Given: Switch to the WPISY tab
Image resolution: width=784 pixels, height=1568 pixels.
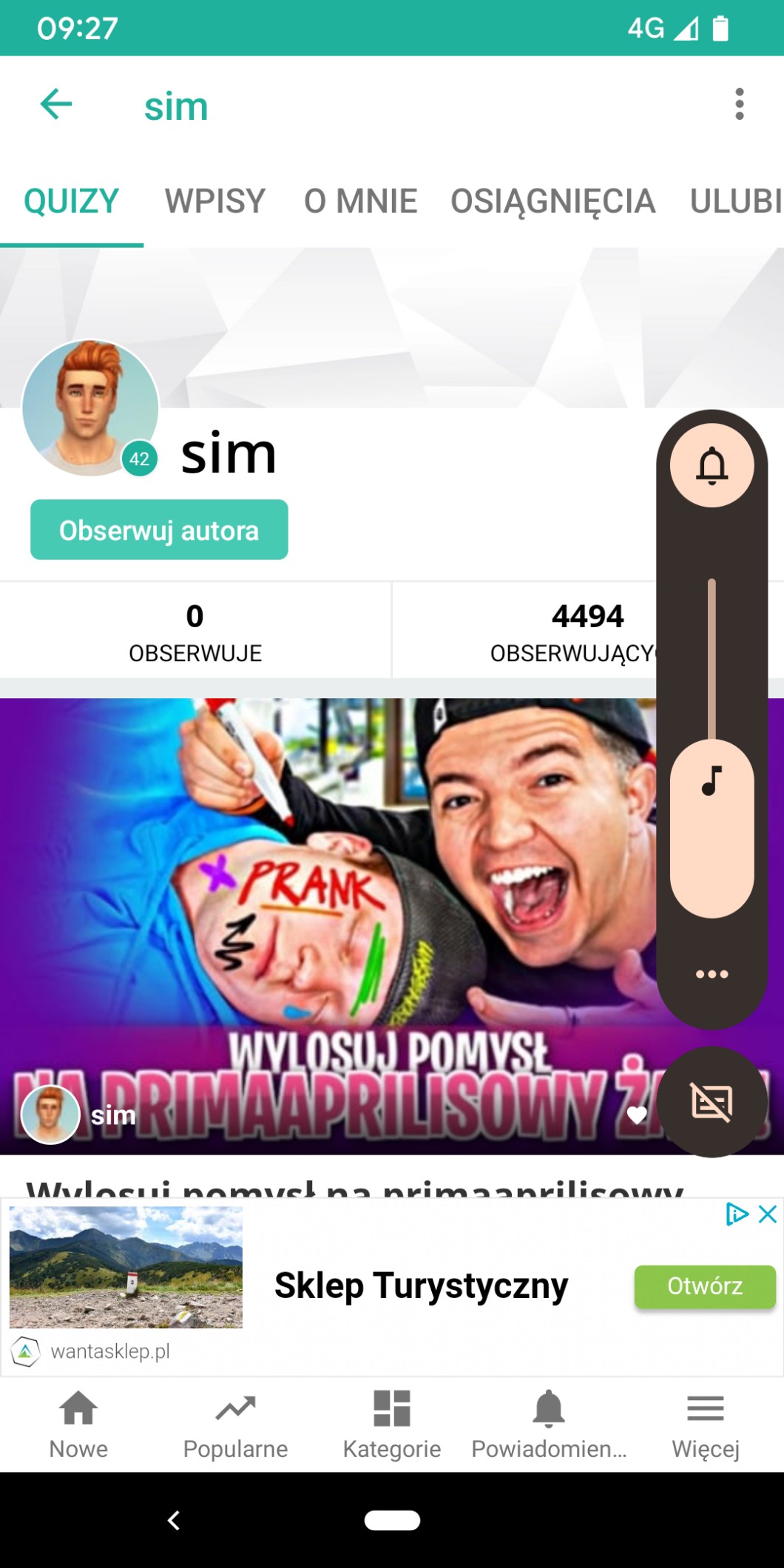Looking at the screenshot, I should 214,201.
